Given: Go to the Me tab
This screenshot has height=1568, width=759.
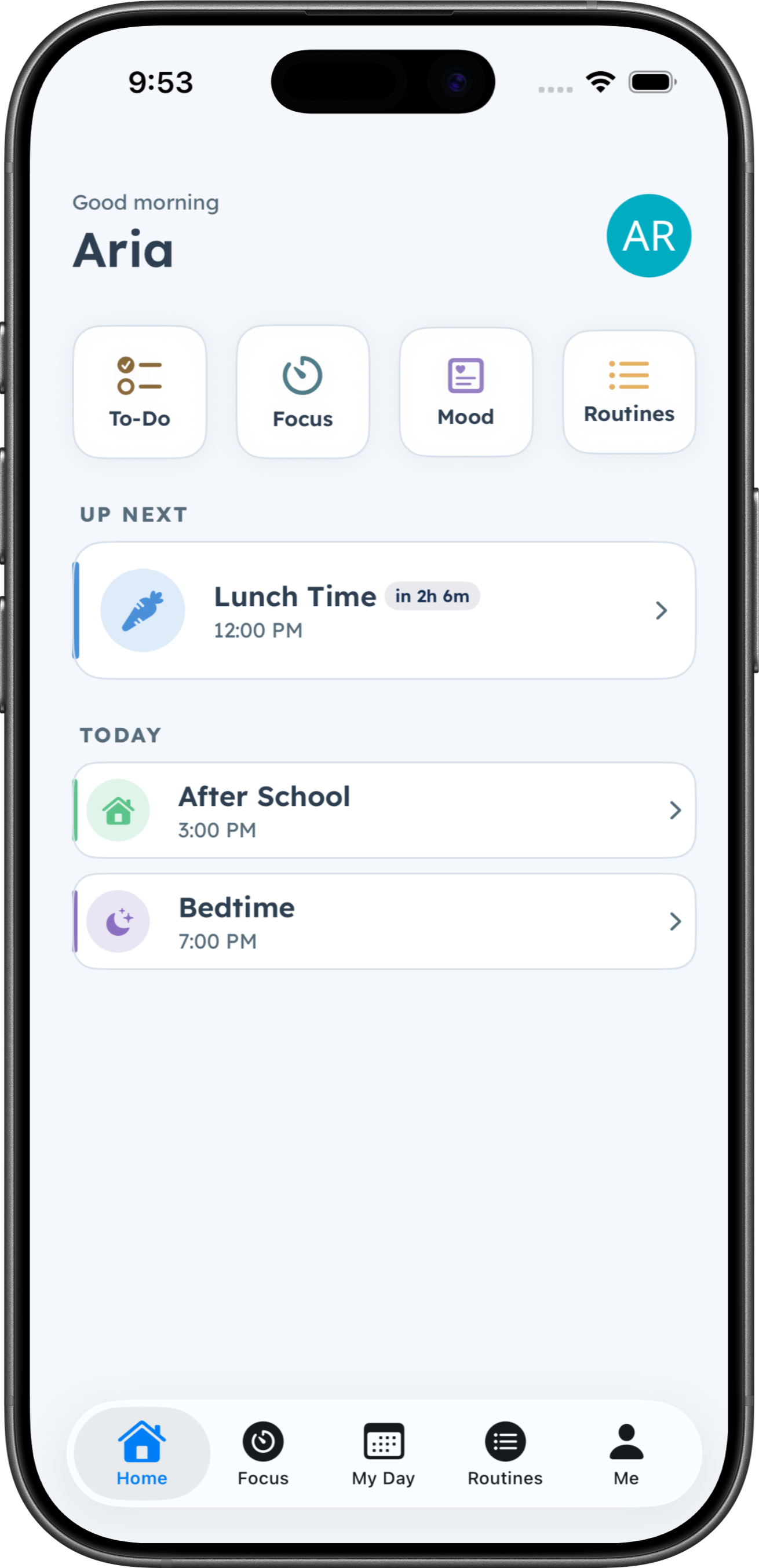Looking at the screenshot, I should pyautogui.click(x=626, y=1453).
